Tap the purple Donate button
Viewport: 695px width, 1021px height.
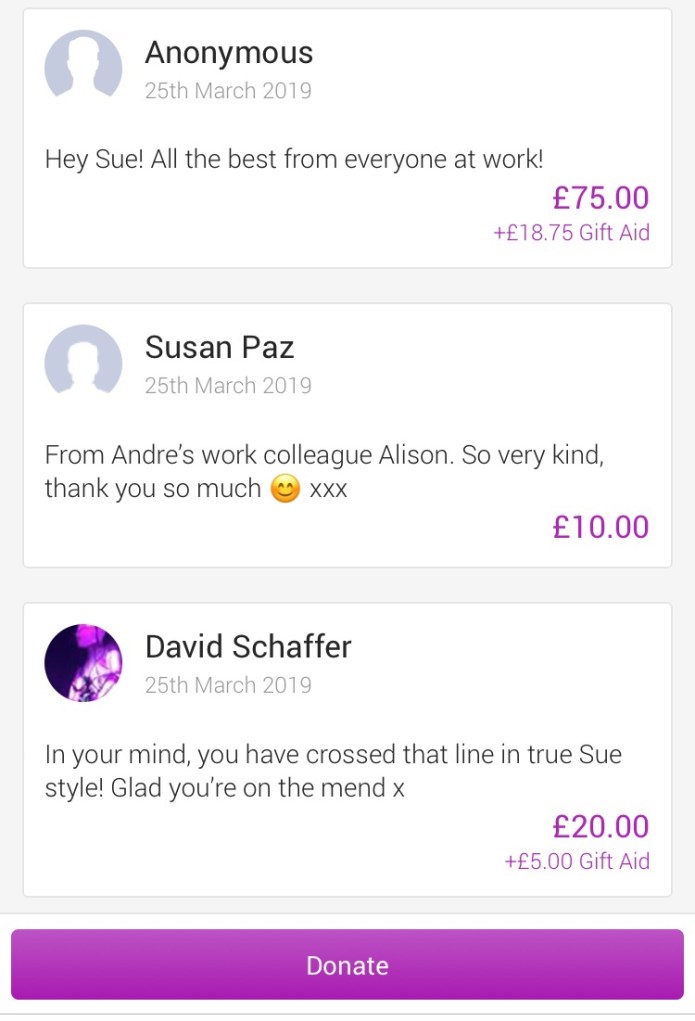(x=347, y=965)
